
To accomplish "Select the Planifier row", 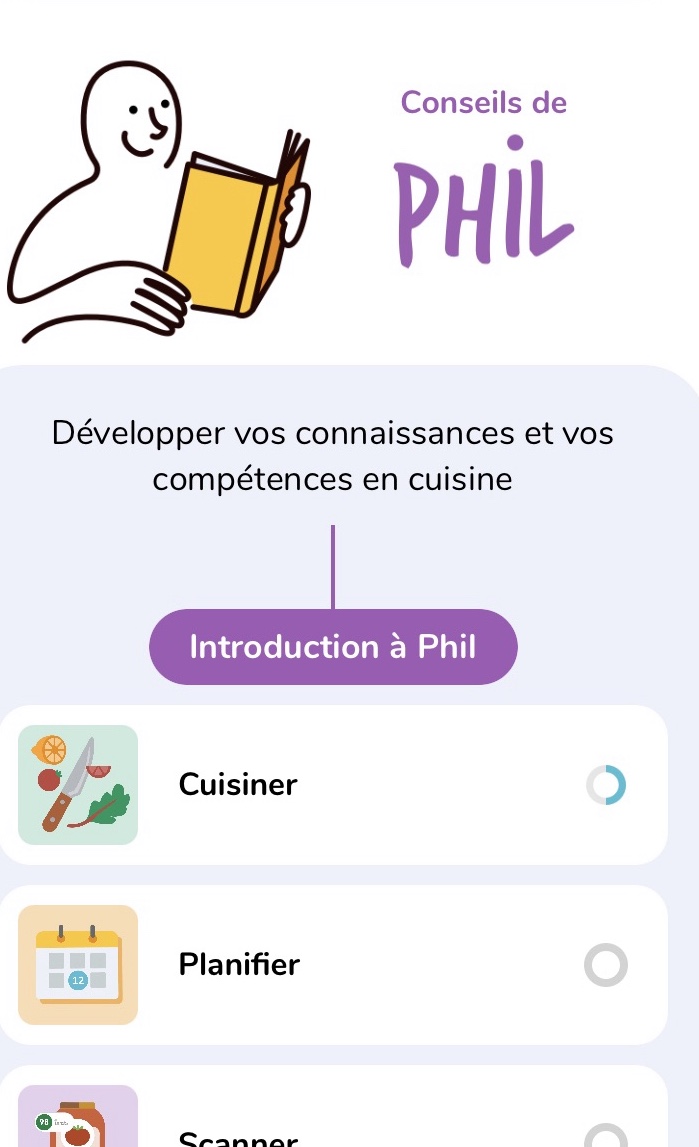I will (x=333, y=965).
